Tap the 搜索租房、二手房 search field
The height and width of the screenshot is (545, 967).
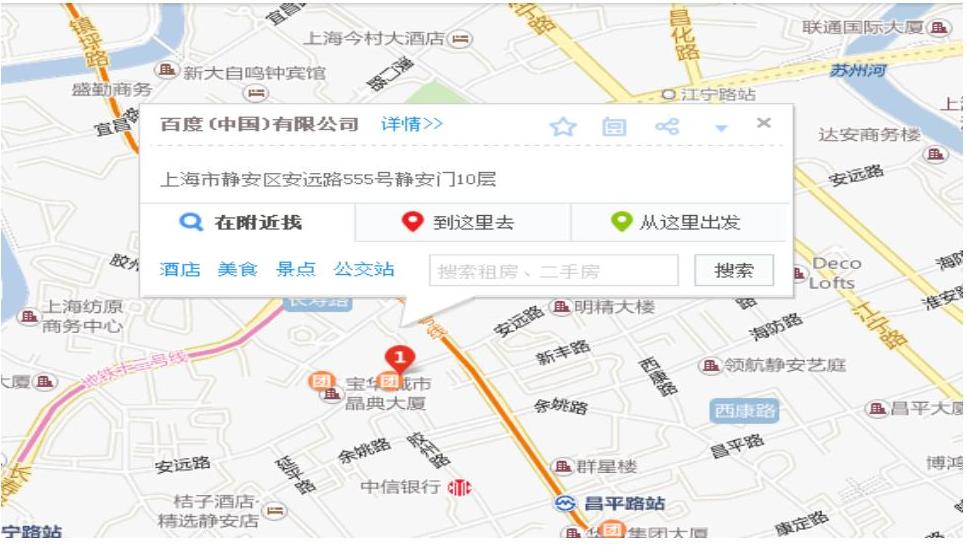pos(553,271)
